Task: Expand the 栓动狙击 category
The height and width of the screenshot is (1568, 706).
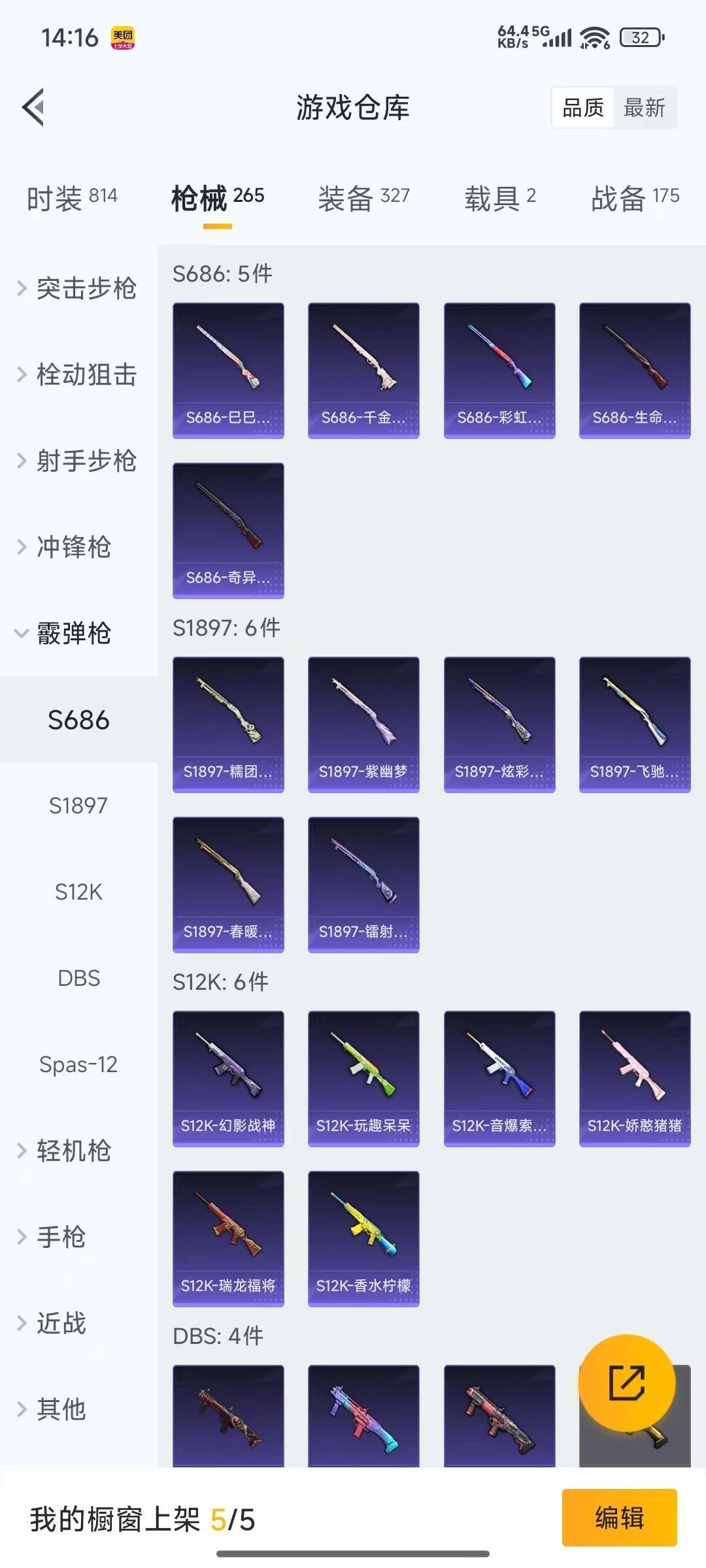Action: coord(78,375)
